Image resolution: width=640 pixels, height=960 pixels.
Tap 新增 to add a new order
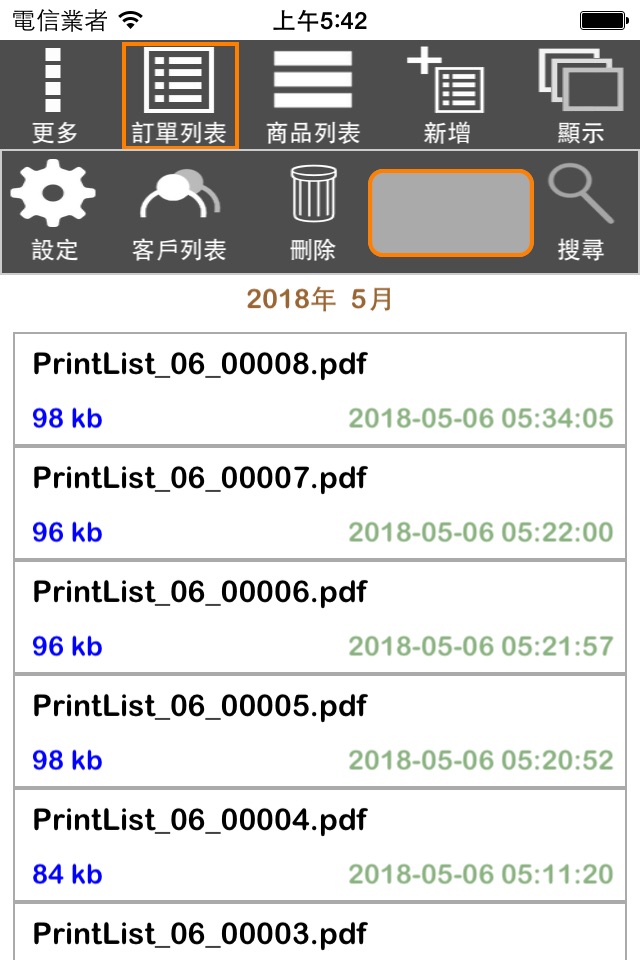(446, 96)
